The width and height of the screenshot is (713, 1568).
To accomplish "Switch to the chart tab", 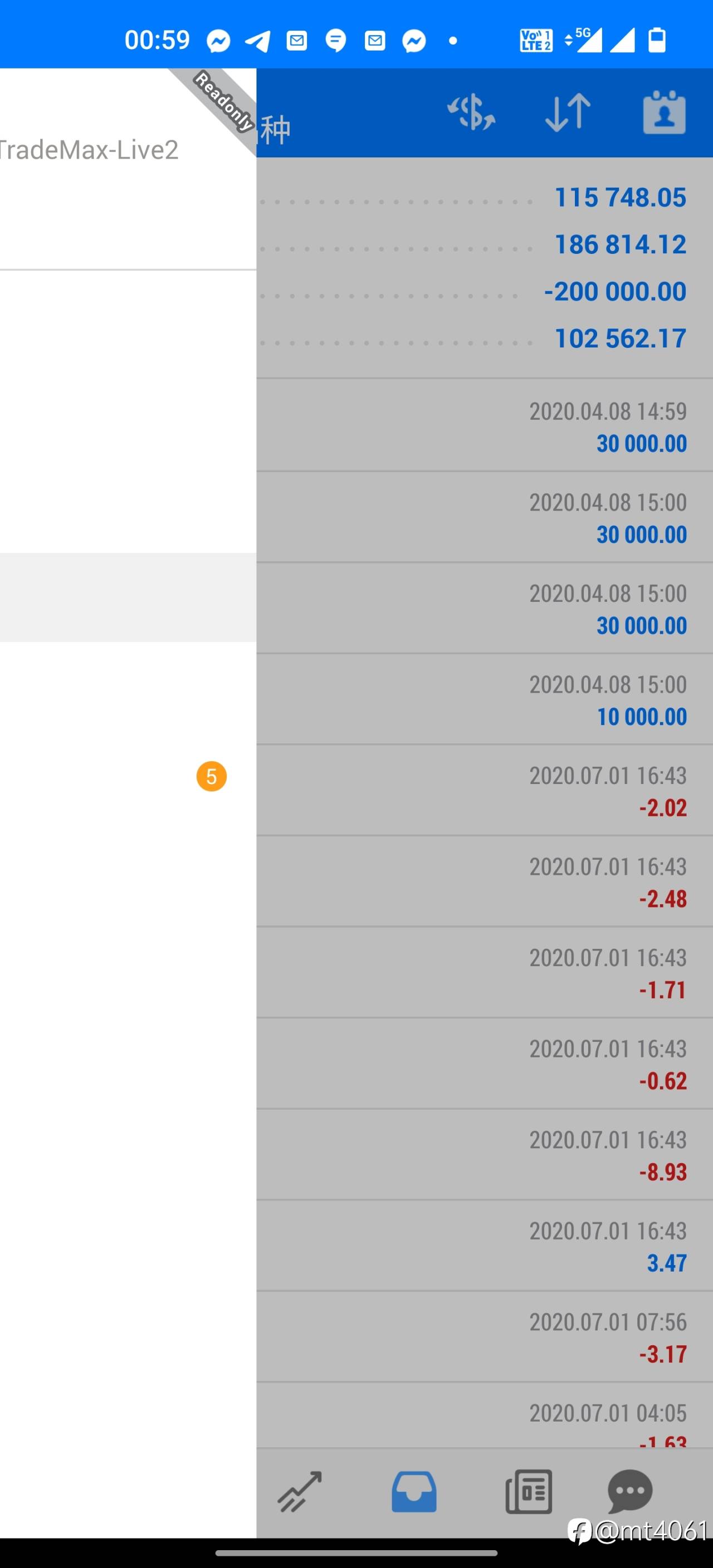I will [300, 1491].
